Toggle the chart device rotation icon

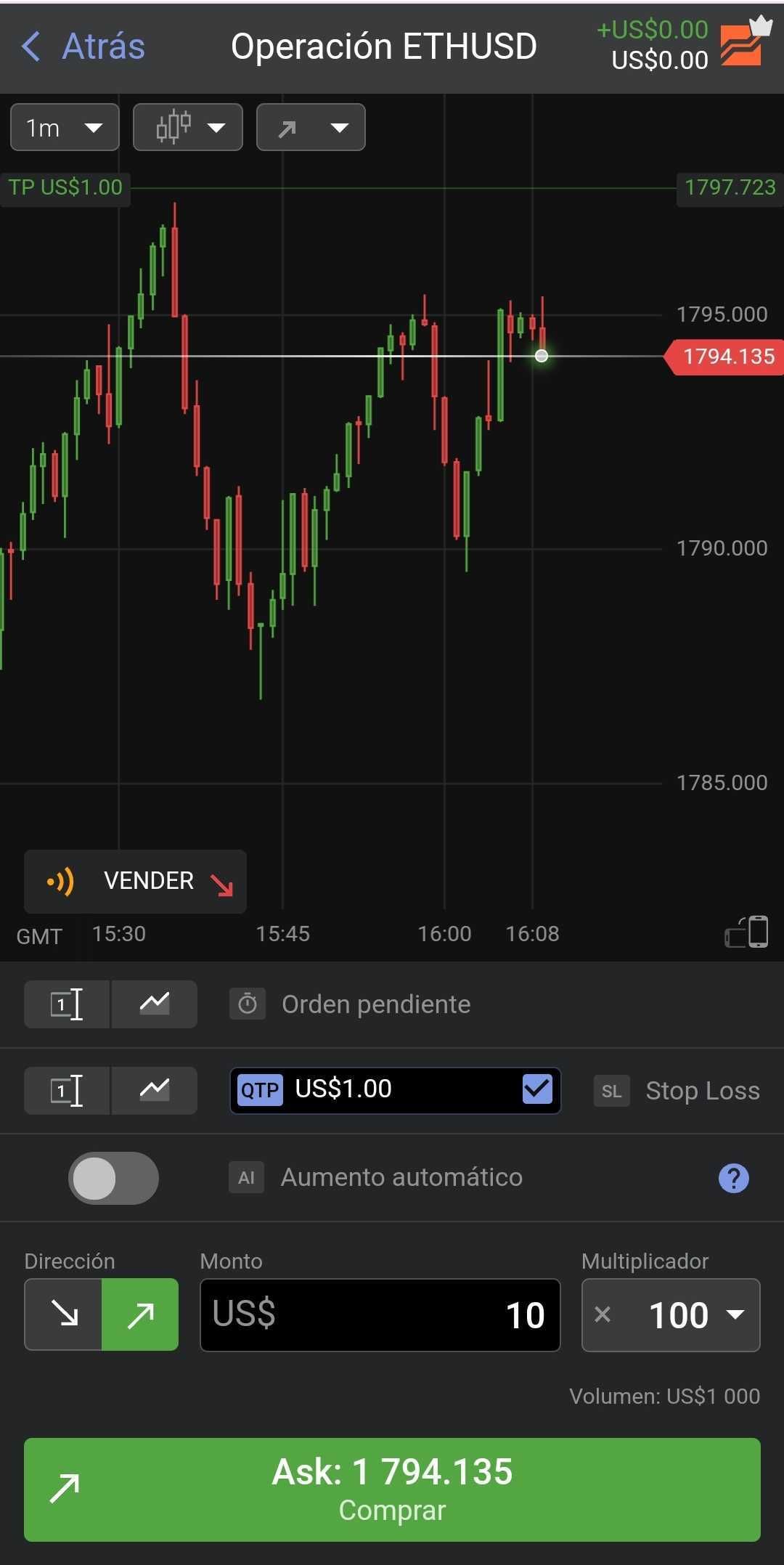click(x=746, y=932)
